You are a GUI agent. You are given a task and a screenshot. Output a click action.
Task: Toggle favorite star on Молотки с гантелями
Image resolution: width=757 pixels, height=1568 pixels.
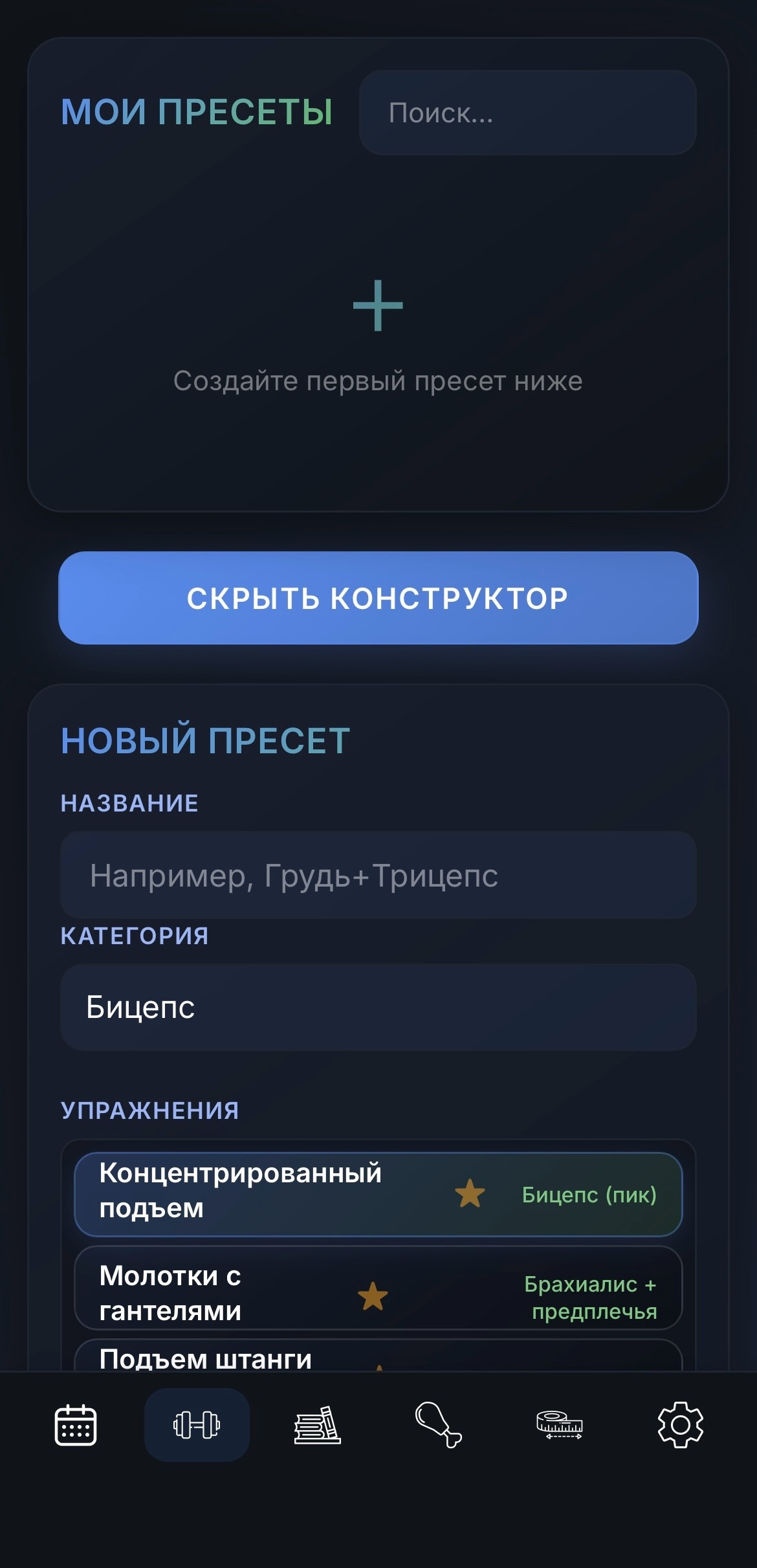373,1296
